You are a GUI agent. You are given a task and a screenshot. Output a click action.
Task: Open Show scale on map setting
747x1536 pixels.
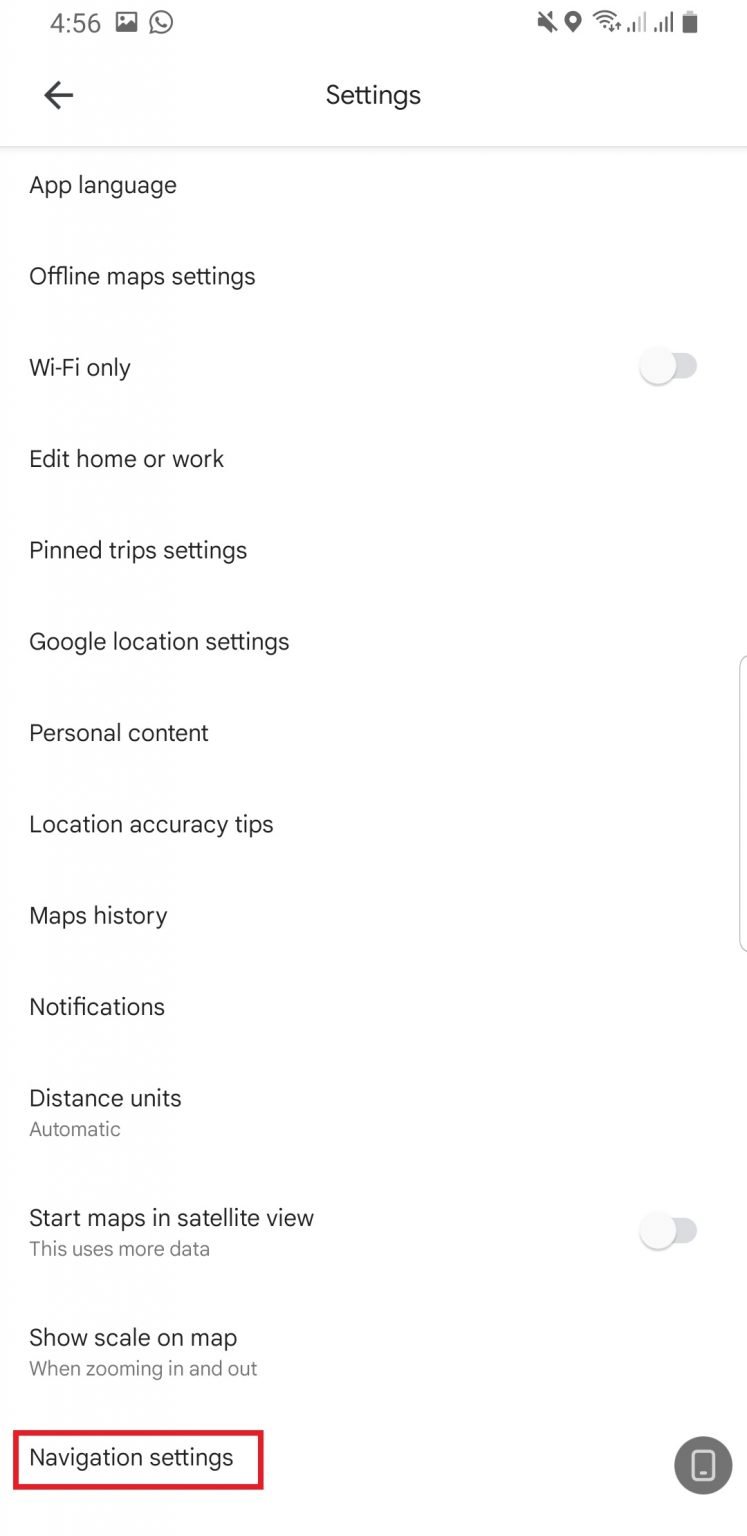click(134, 1350)
